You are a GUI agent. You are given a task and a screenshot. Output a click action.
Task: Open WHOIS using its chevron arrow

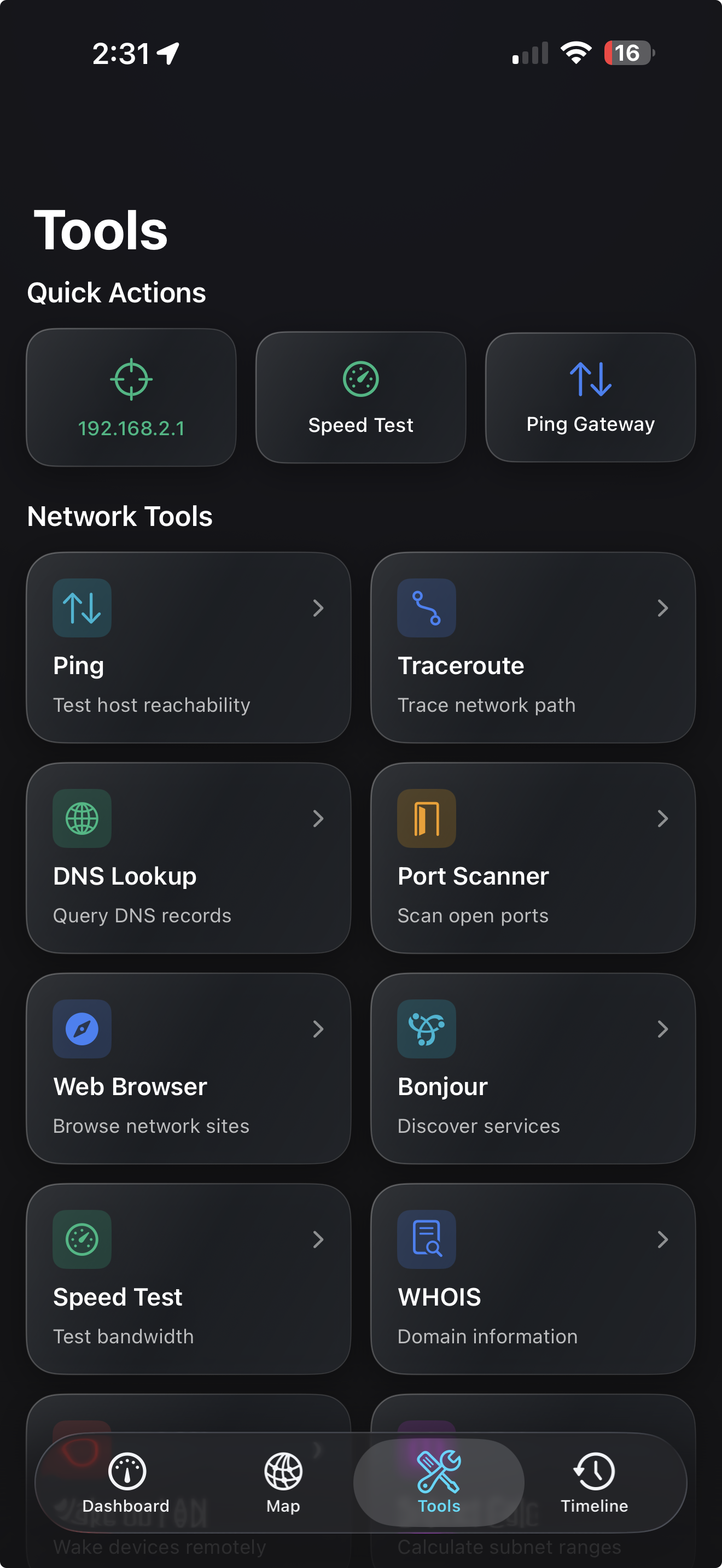tap(663, 1239)
